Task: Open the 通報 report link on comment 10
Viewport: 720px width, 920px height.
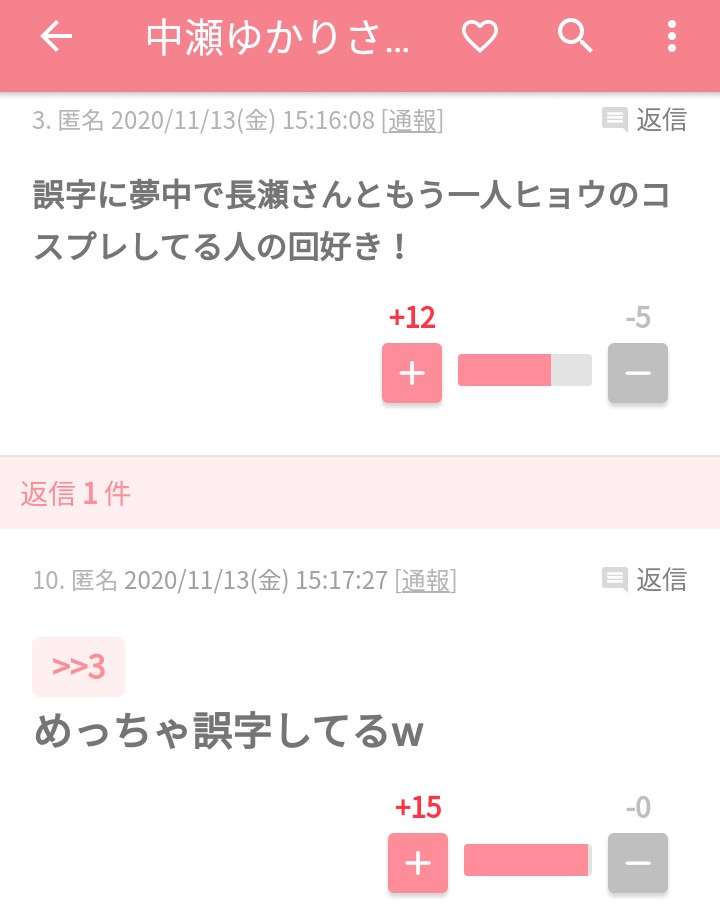Action: pos(424,578)
